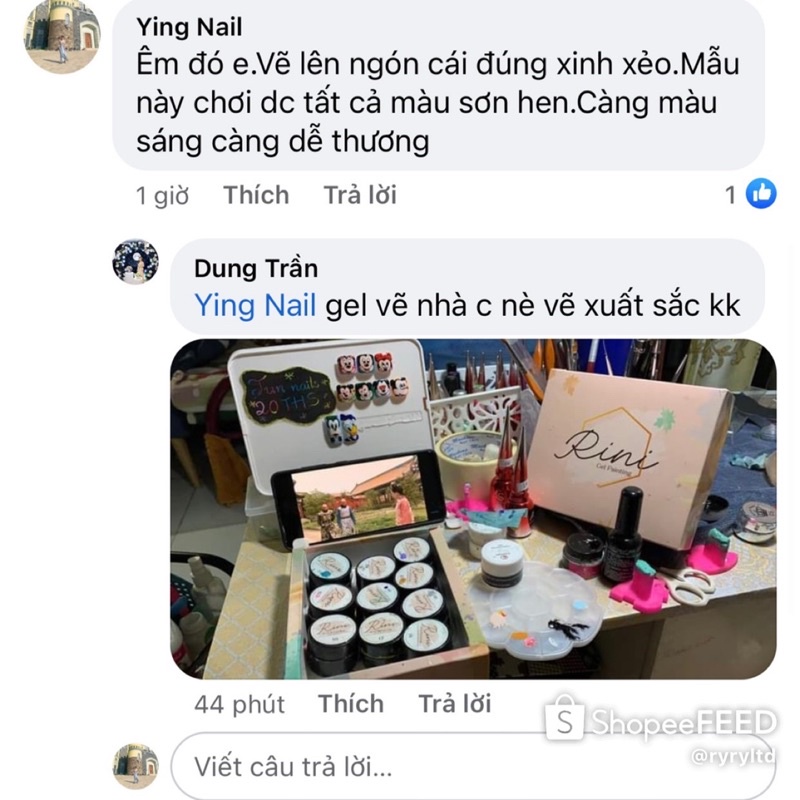Open Dung Trần's profile
Screen dimensions: 800x800
(x=255, y=267)
